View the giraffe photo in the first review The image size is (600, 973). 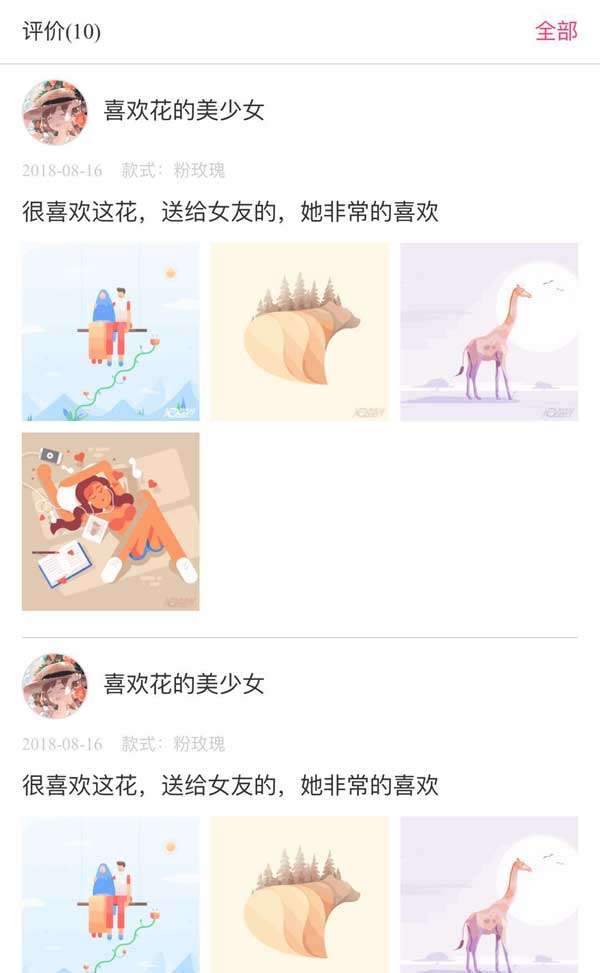489,331
